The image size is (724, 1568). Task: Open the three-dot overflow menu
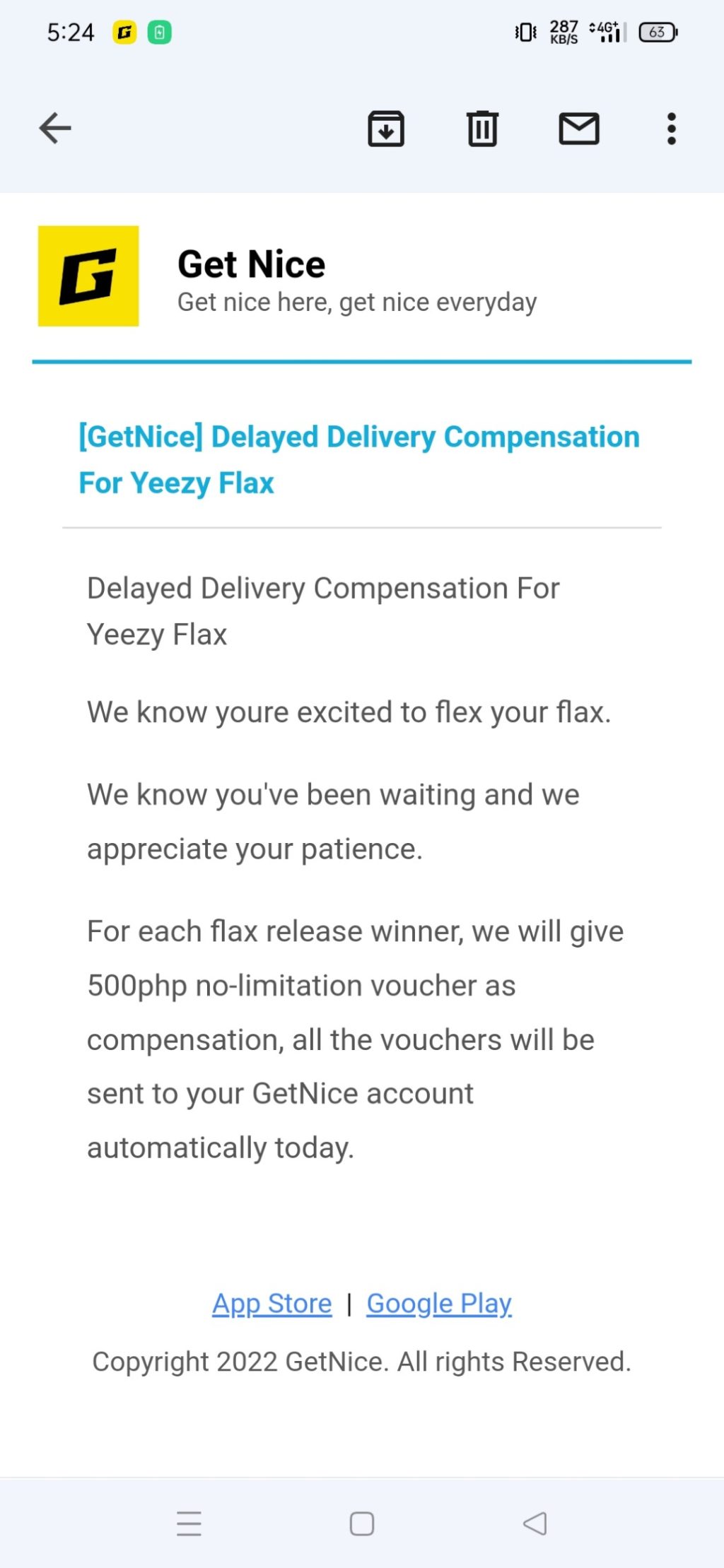click(x=672, y=129)
